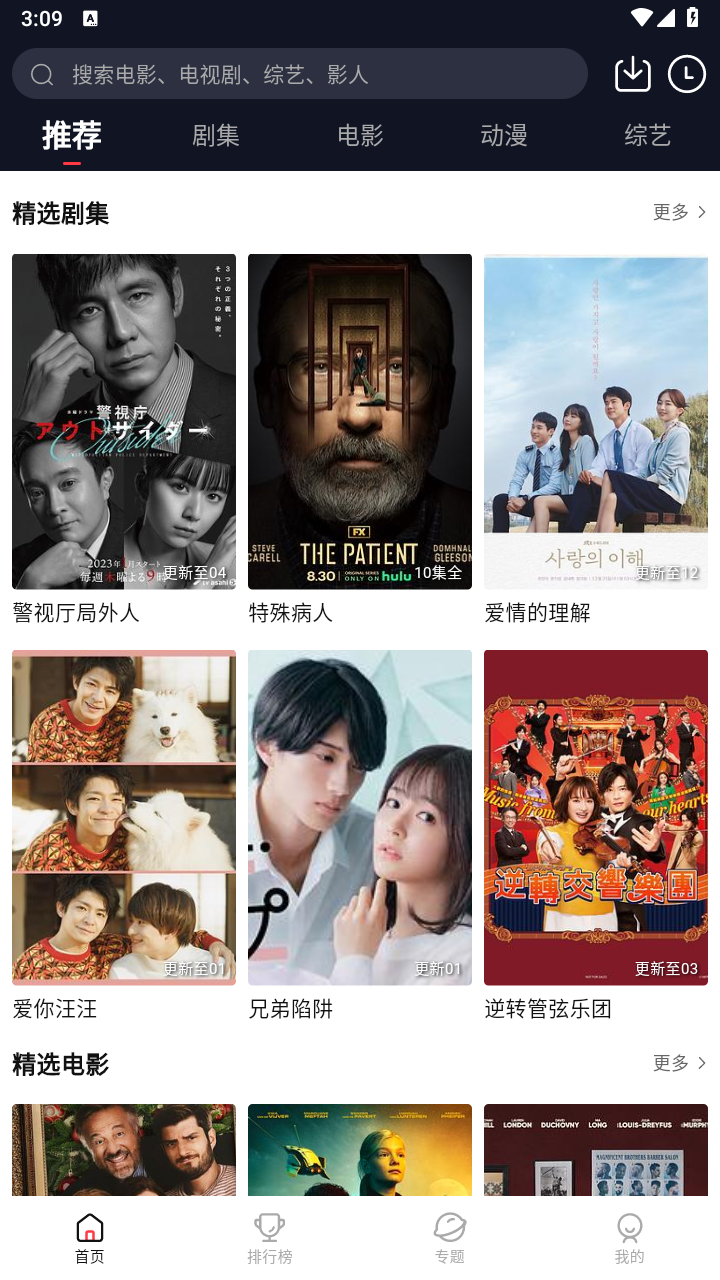
Task: Tap the 兄弟陷阱 poster thumbnail
Action: pyautogui.click(x=359, y=817)
